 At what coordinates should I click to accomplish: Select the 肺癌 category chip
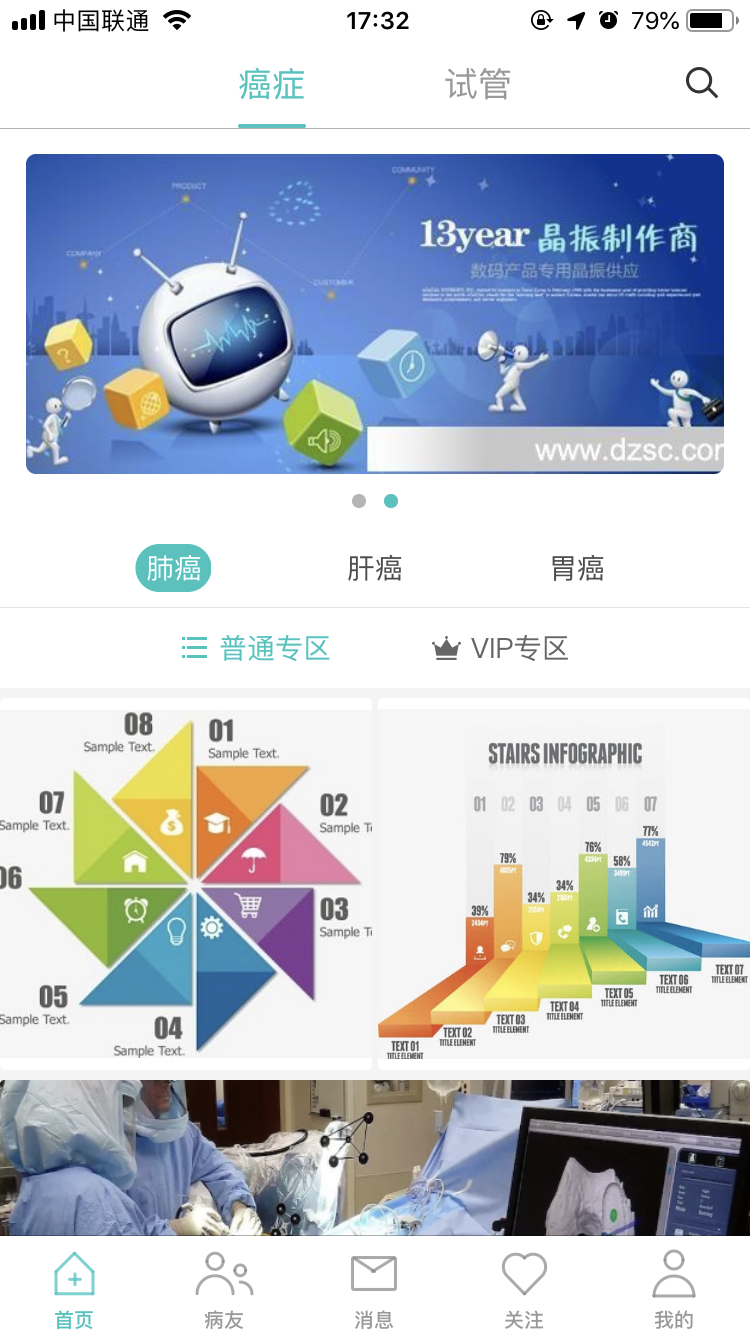174,569
